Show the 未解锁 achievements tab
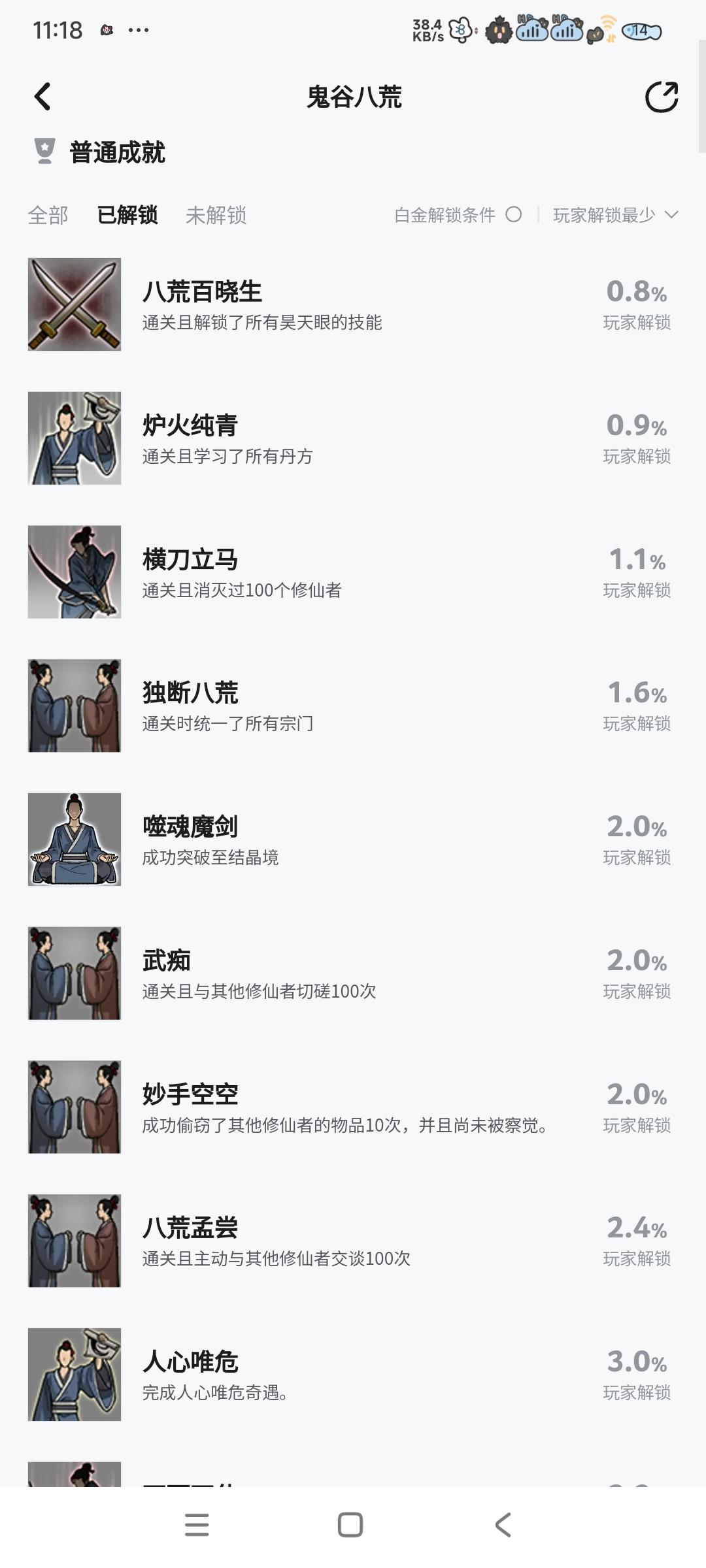 216,215
